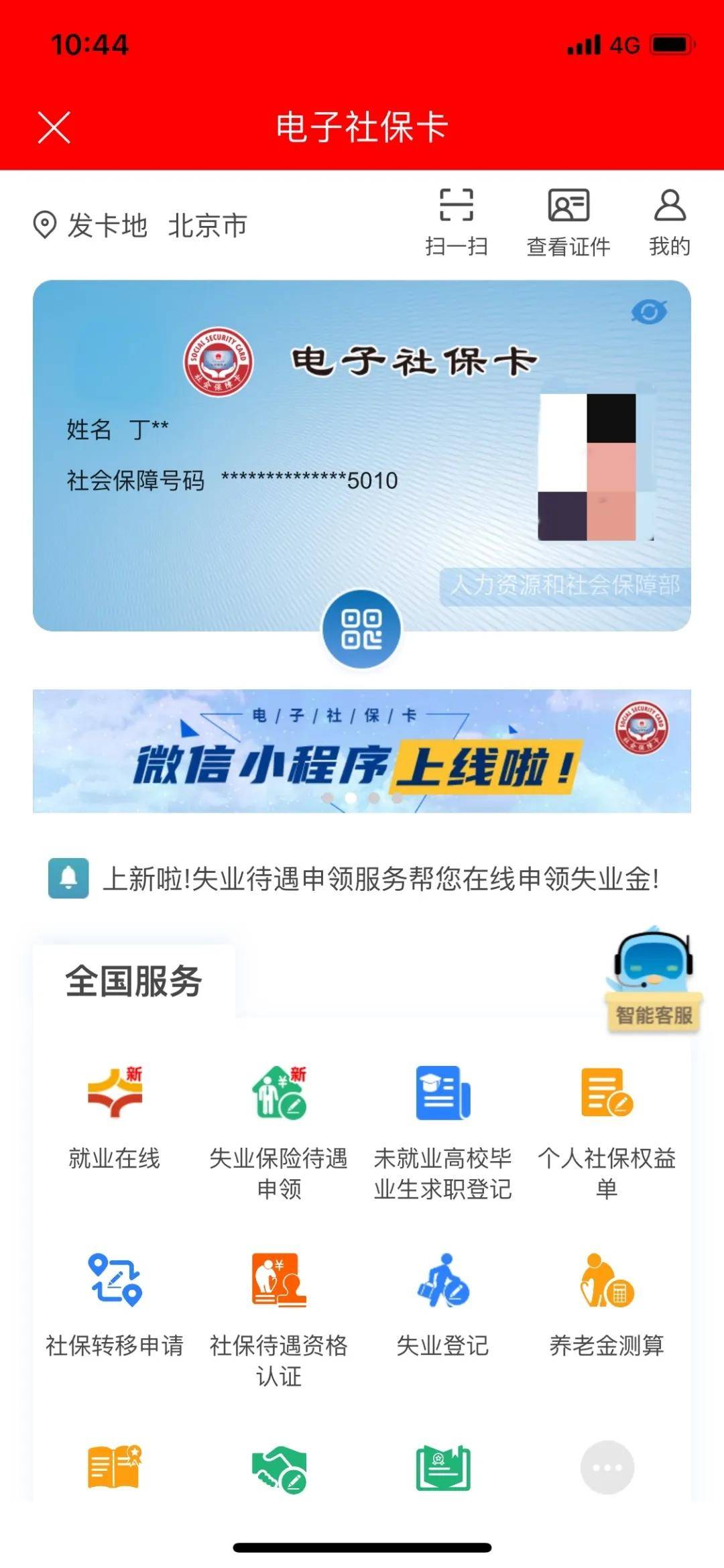
Task: Toggle visibility of hidden card info
Action: click(649, 312)
